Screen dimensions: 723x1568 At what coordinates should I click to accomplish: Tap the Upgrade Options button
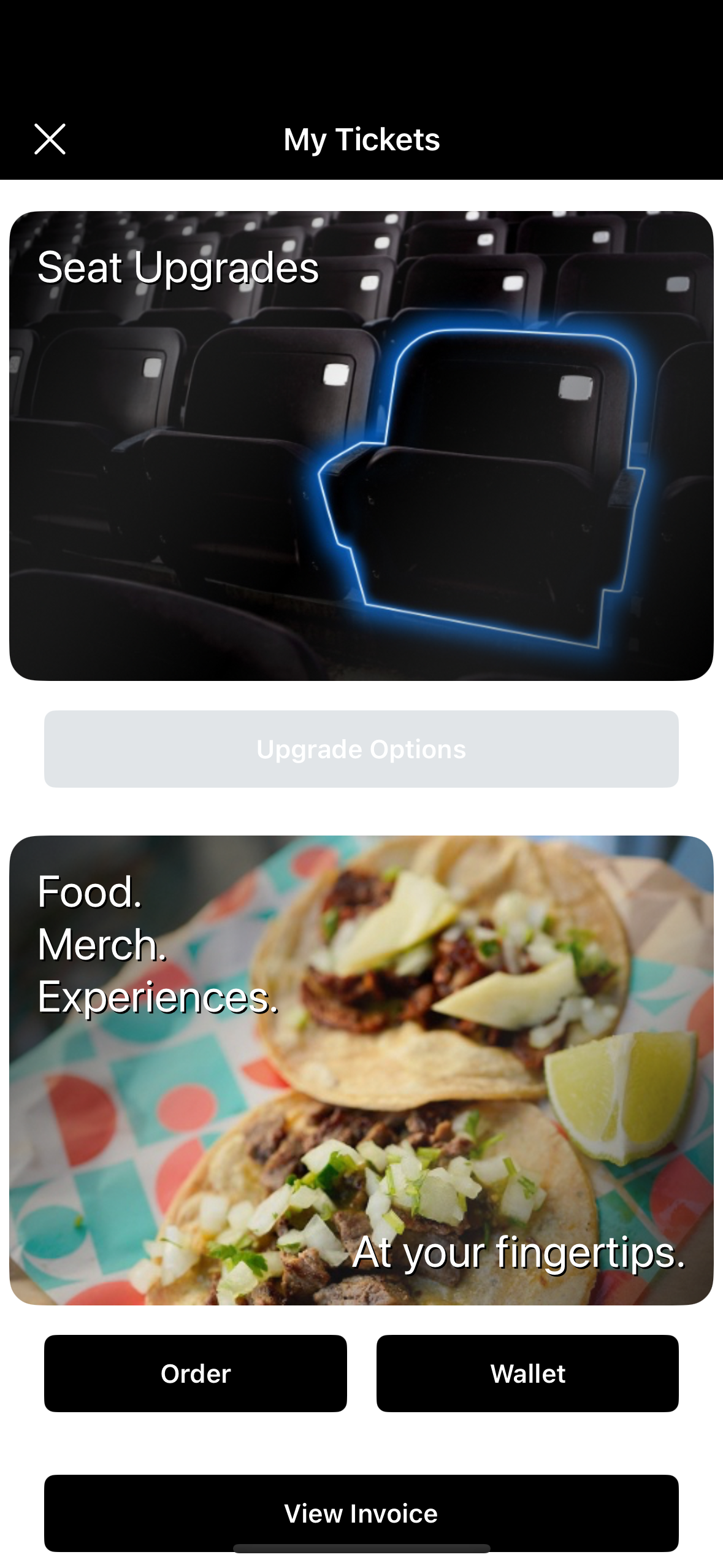361,749
